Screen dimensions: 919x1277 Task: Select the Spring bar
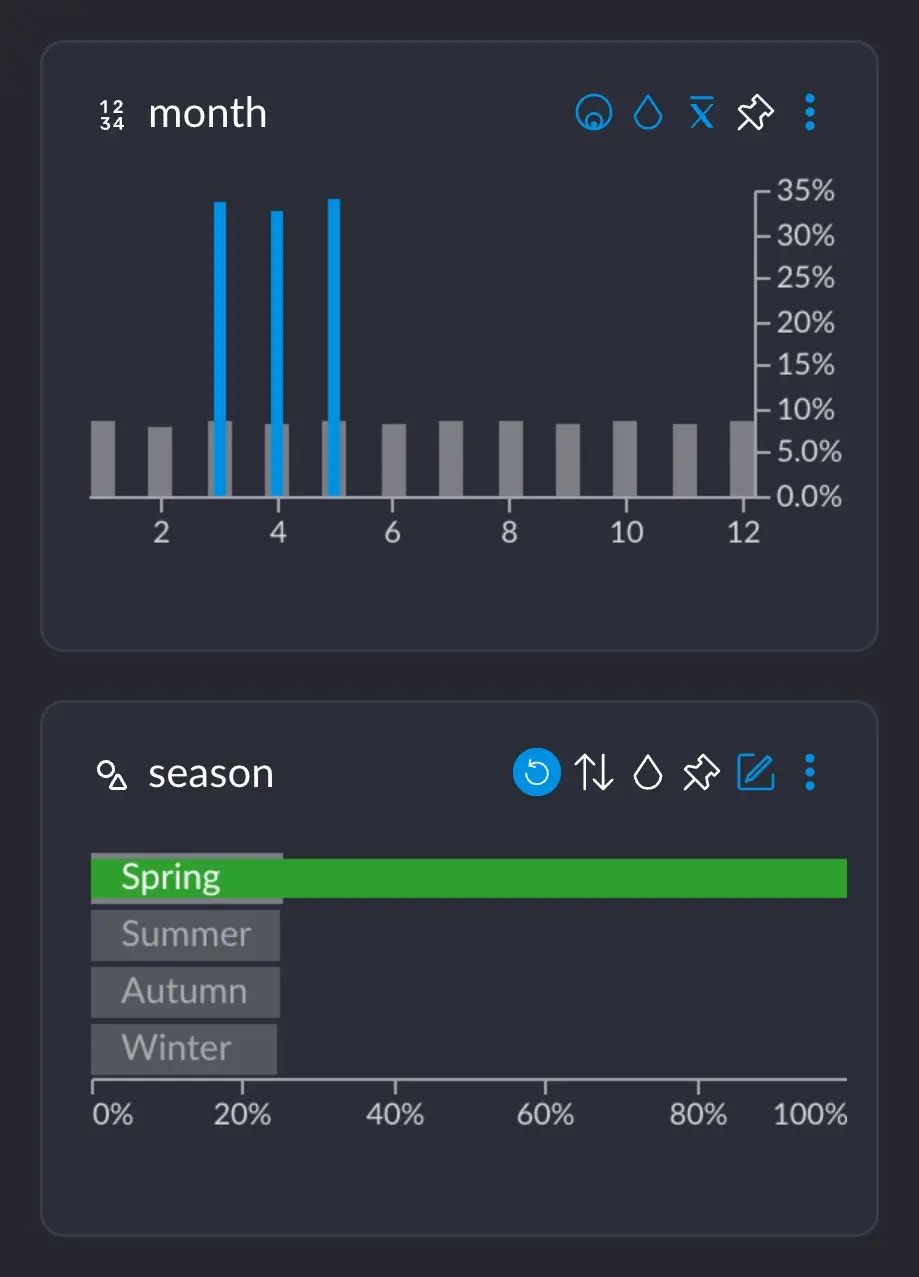[468, 878]
